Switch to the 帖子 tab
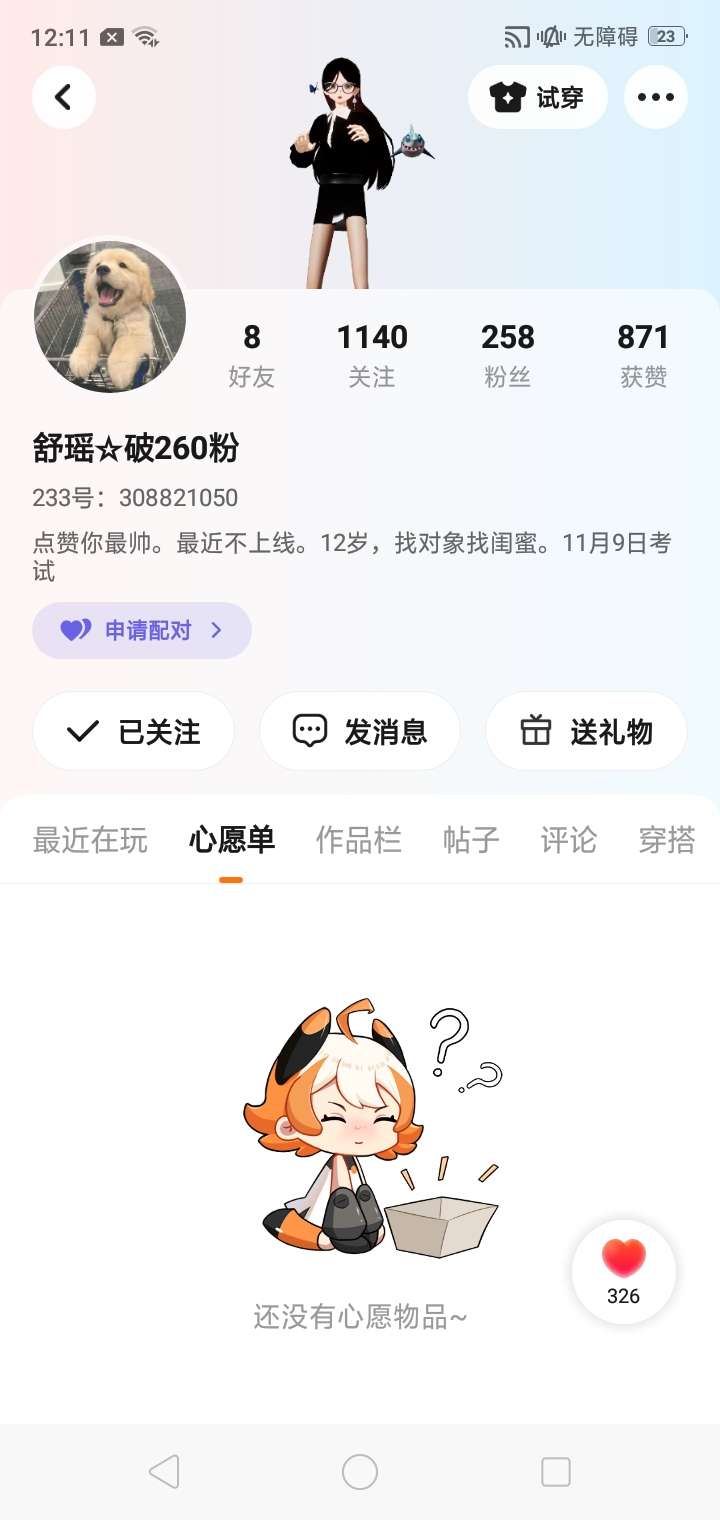 (471, 840)
